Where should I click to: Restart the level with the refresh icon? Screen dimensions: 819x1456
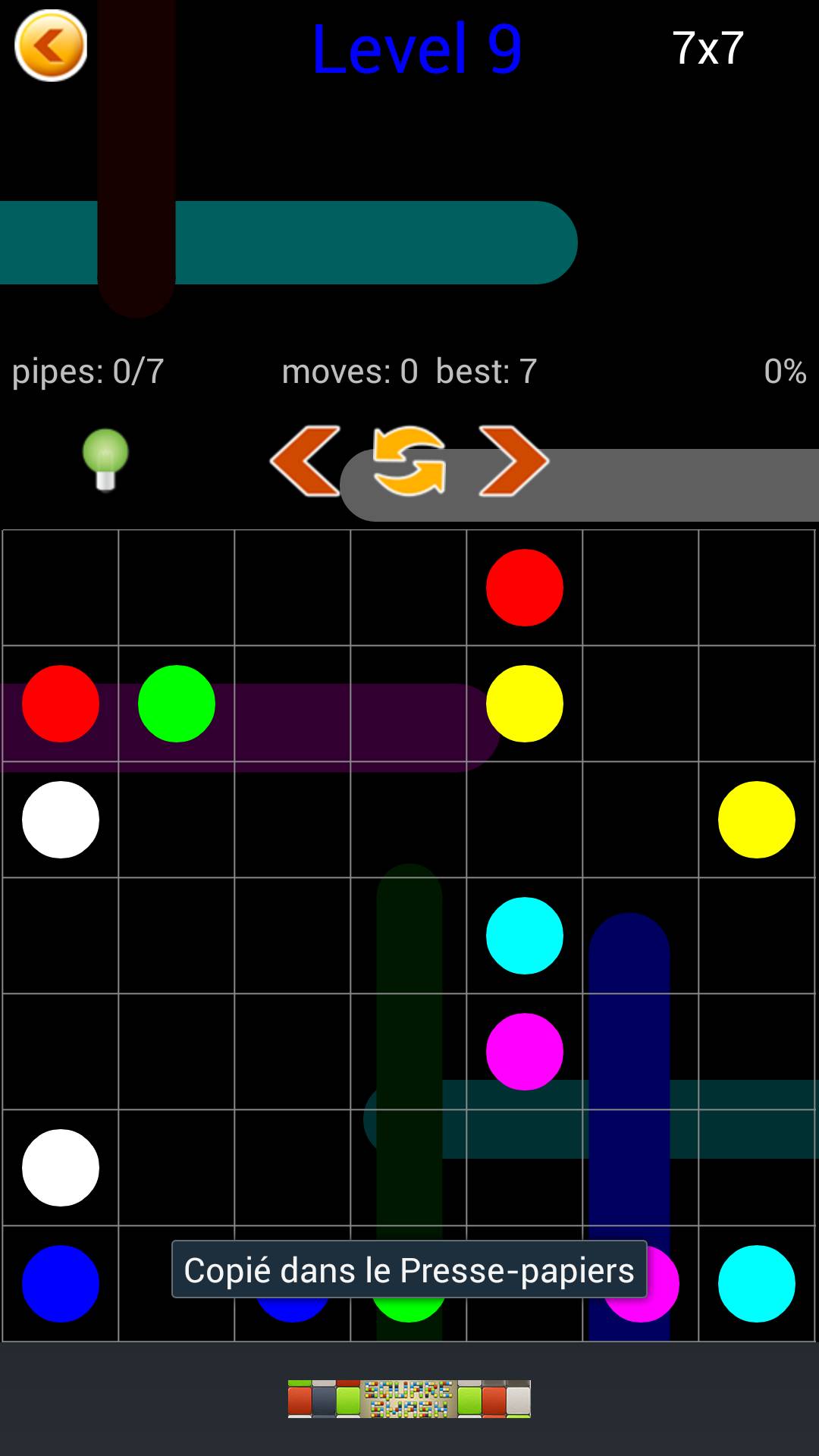pos(409,461)
